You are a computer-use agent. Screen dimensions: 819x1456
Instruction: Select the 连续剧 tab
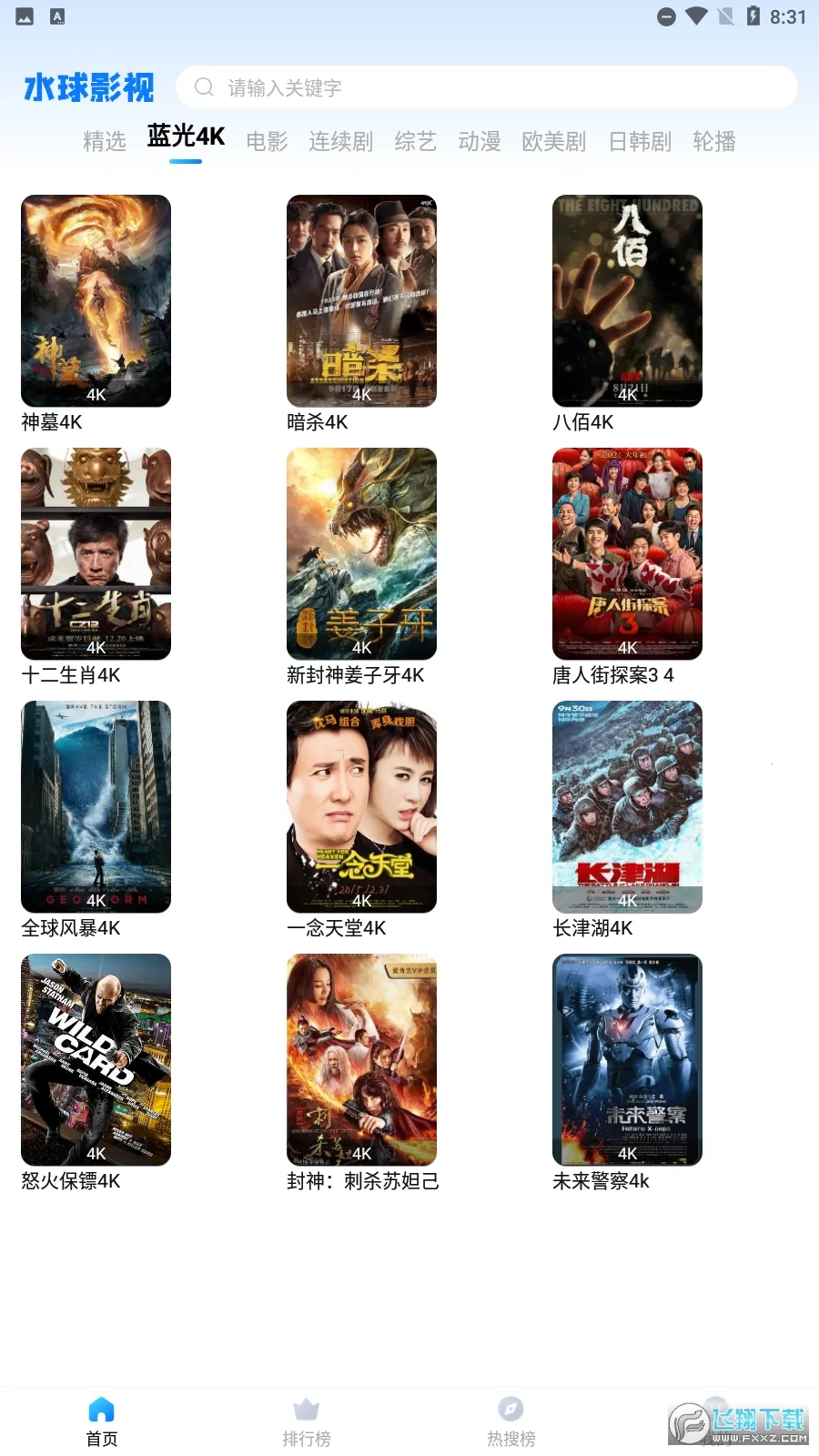(340, 141)
